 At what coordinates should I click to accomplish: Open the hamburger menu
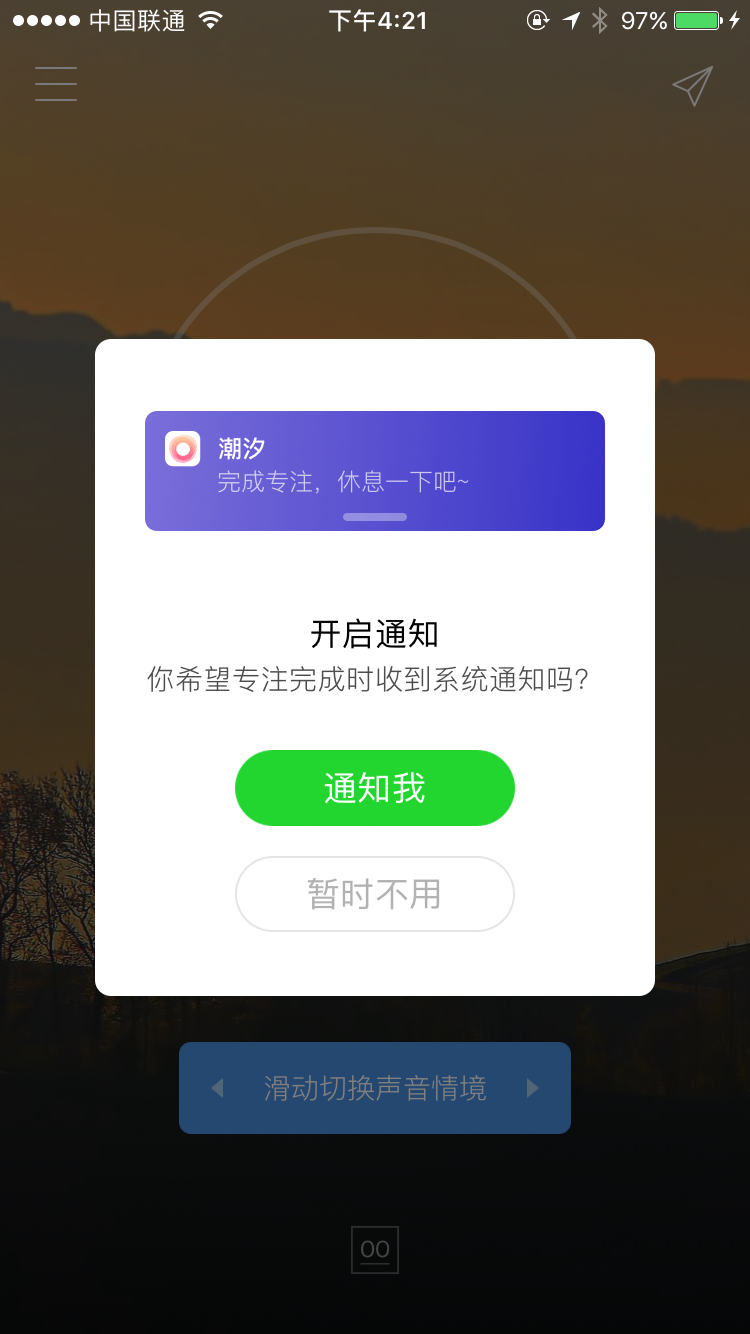56,84
